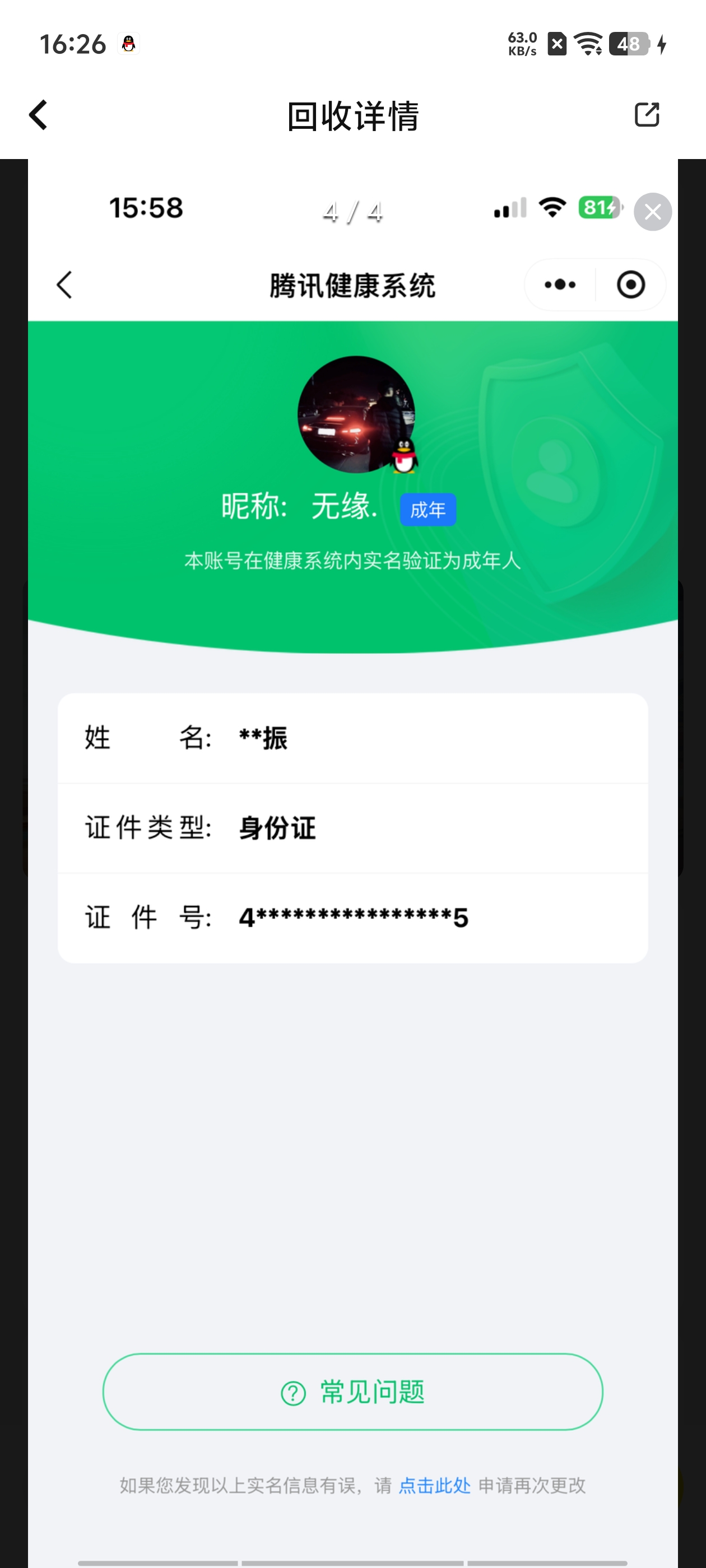Select the 证件类型 row showing 身份证
The image size is (706, 1568).
pyautogui.click(x=352, y=827)
